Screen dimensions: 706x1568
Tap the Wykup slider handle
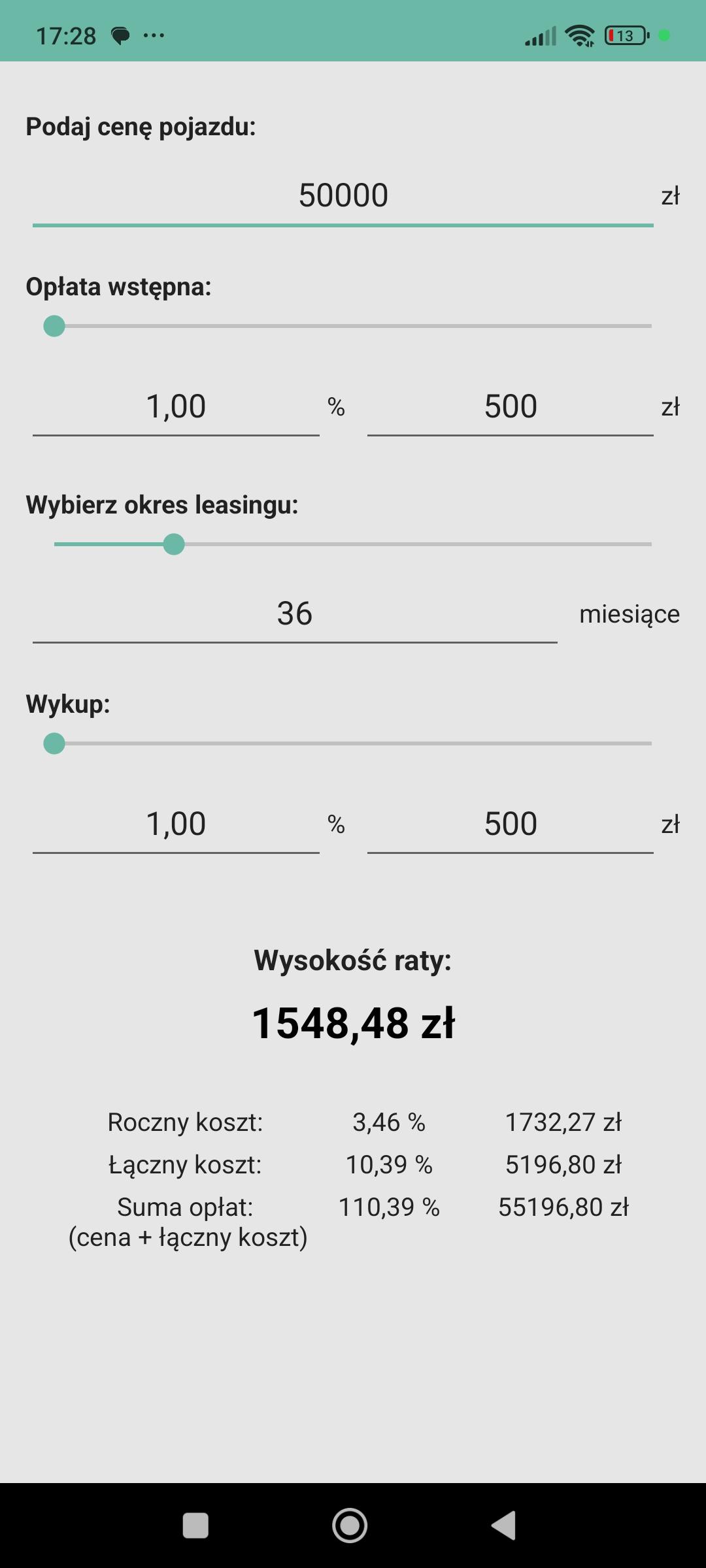pyautogui.click(x=54, y=743)
